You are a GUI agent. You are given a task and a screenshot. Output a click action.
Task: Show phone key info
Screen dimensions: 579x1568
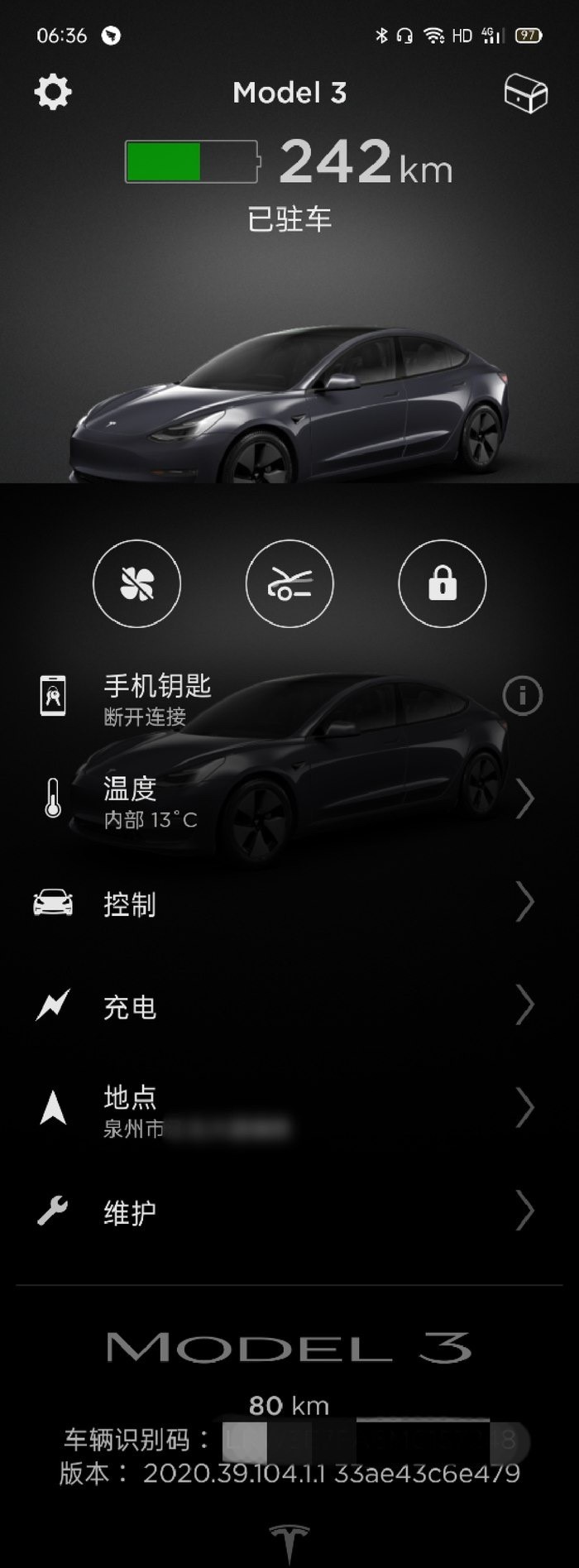522,696
